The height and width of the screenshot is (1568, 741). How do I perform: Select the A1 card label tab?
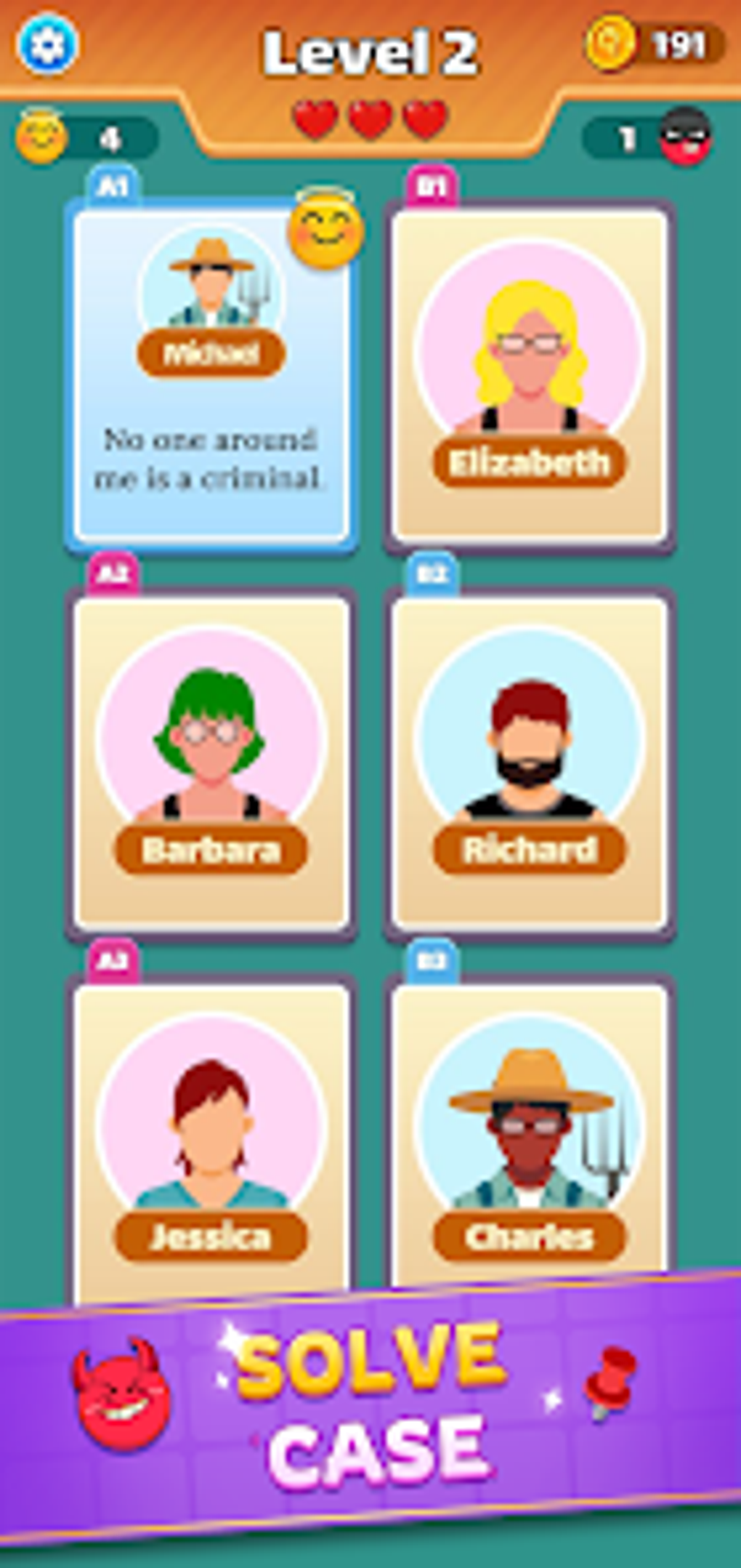click(113, 185)
